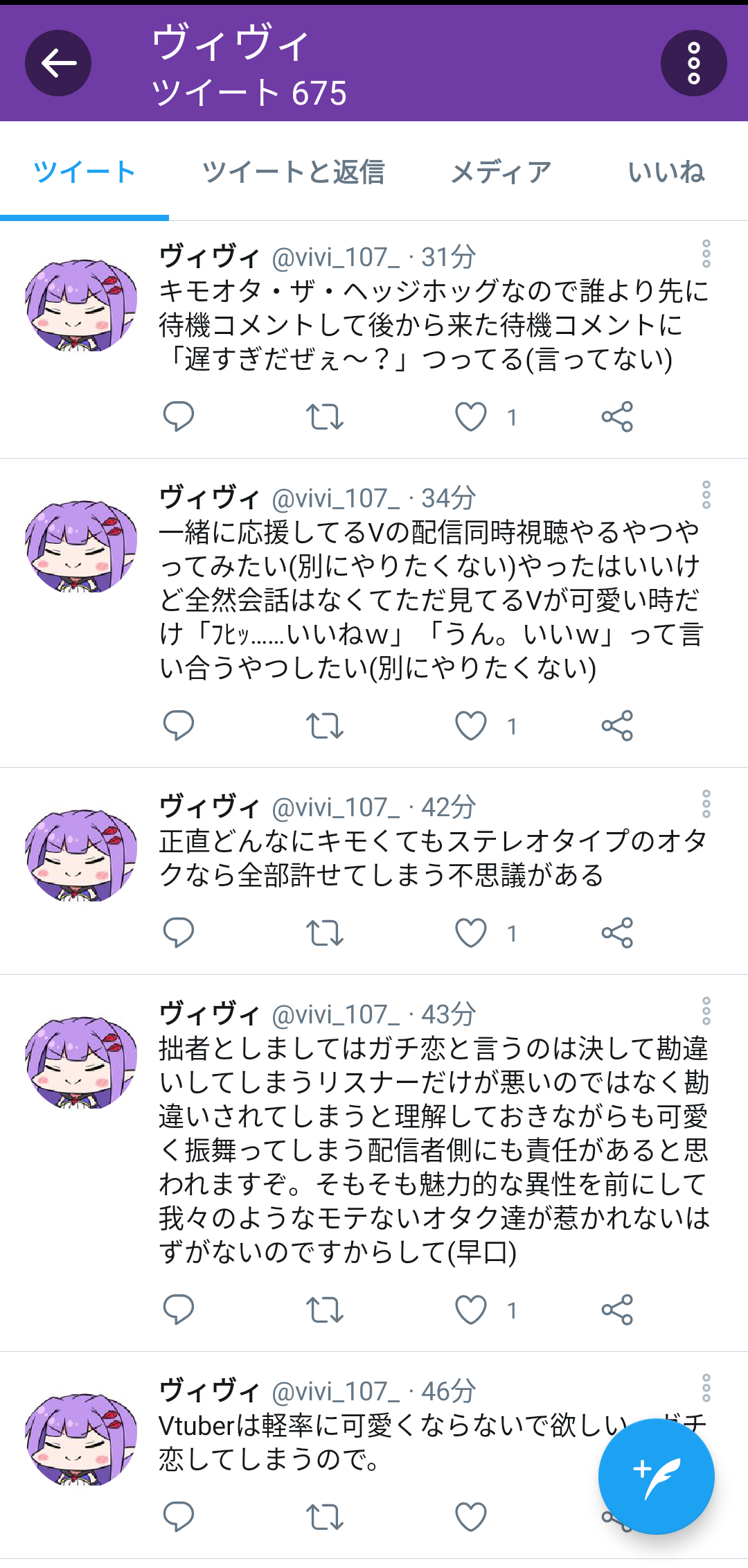Like the 46分 Vtuber tweet
Screen dimensions: 748x1568
pos(471,1517)
